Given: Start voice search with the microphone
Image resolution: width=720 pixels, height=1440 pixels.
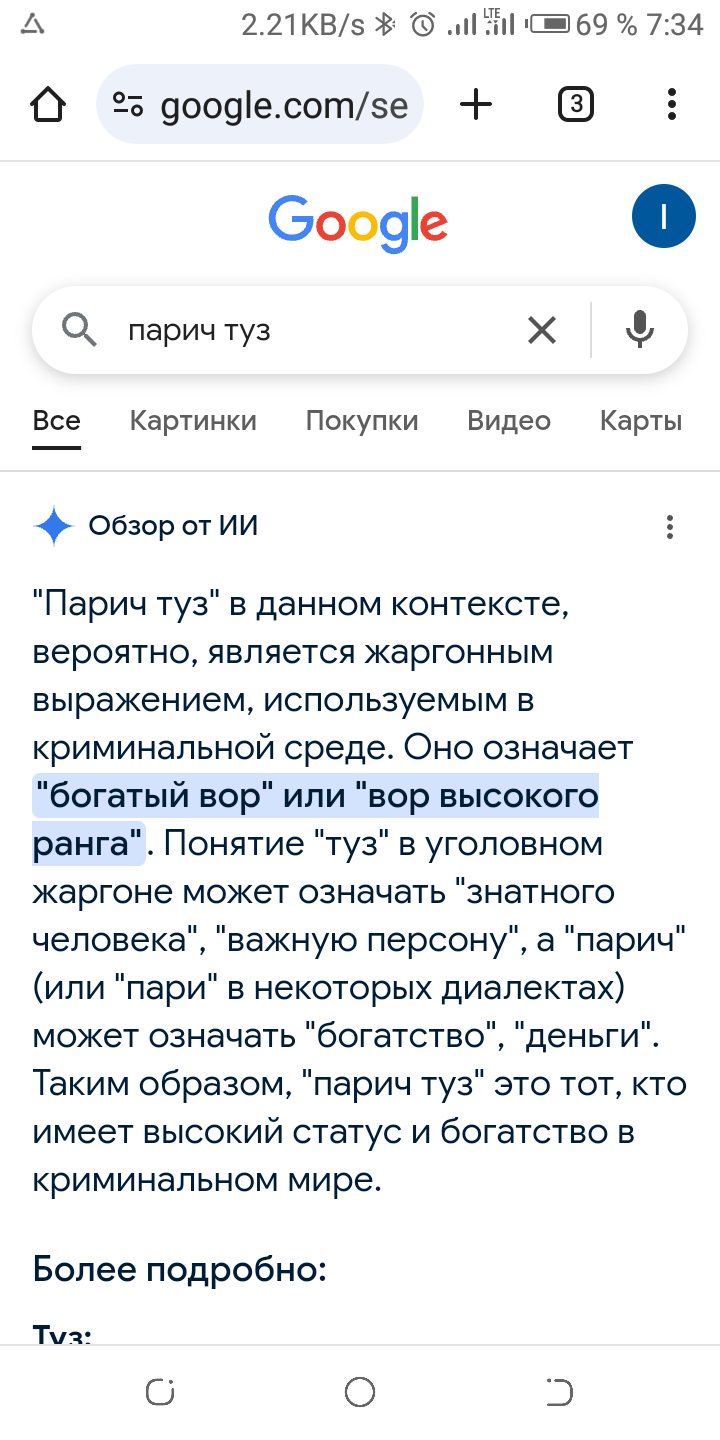Looking at the screenshot, I should pyautogui.click(x=640, y=330).
